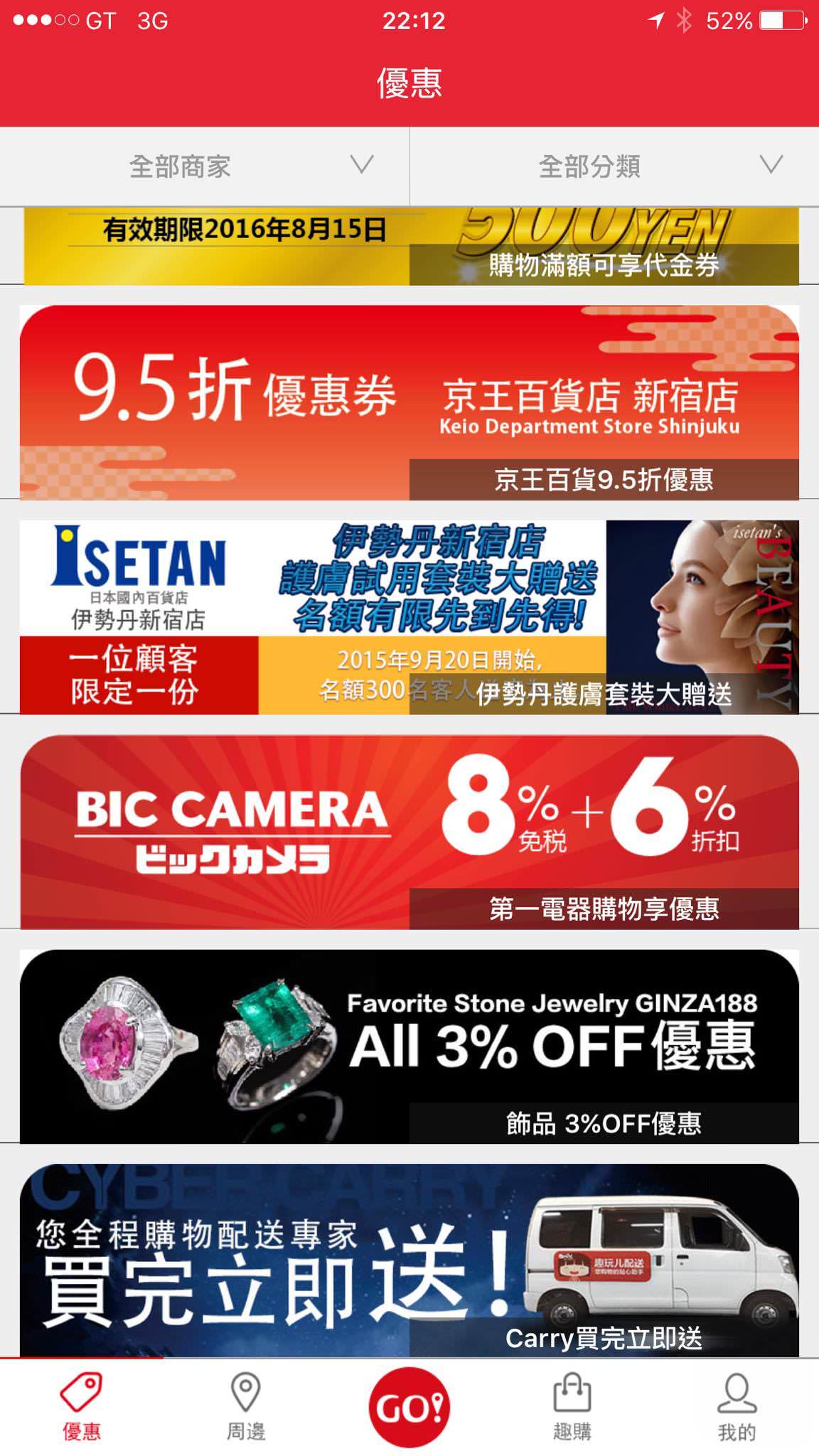Switch to the 趣購 shopping tab
819x1456 pixels.
coord(572,1408)
